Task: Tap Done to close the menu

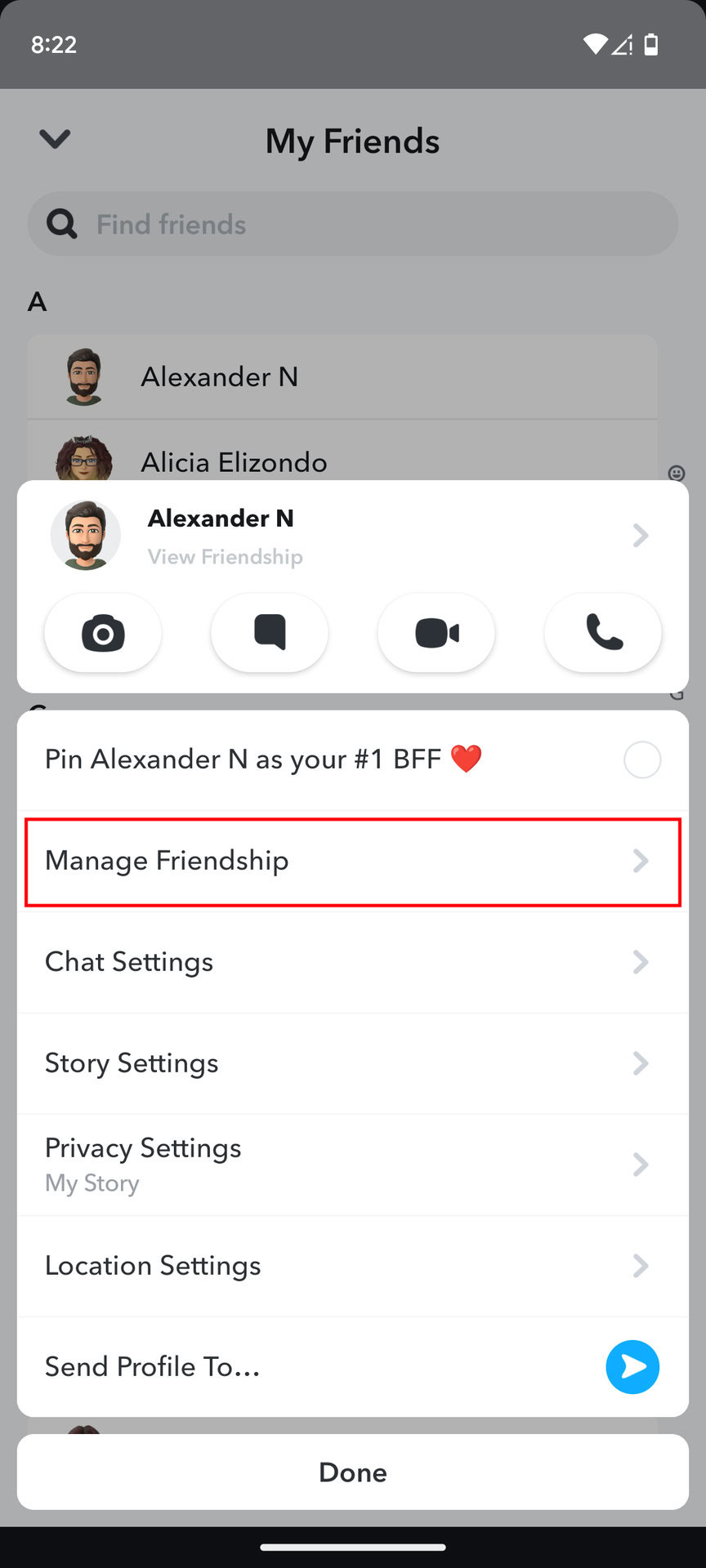Action: coord(353,1472)
